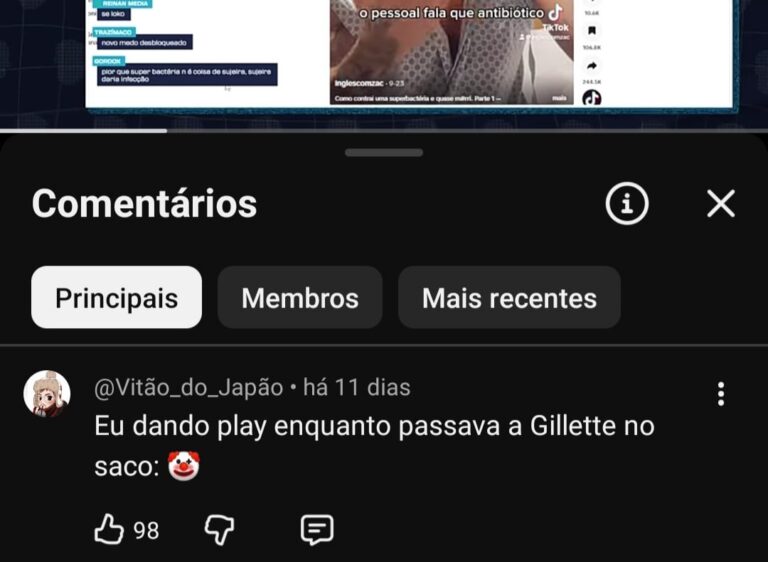768x562 pixels.
Task: Like Vitão_do_Japão's comment
Action: 109,530
